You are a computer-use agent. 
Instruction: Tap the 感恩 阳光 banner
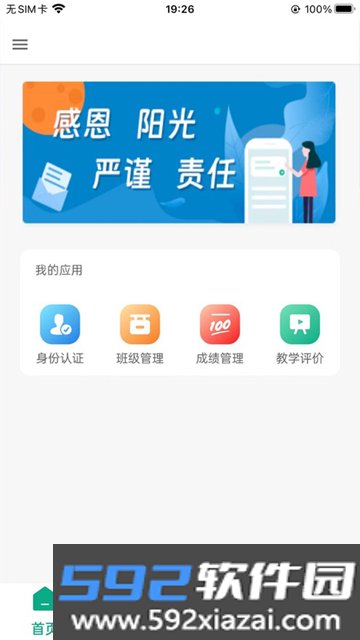pos(179,153)
